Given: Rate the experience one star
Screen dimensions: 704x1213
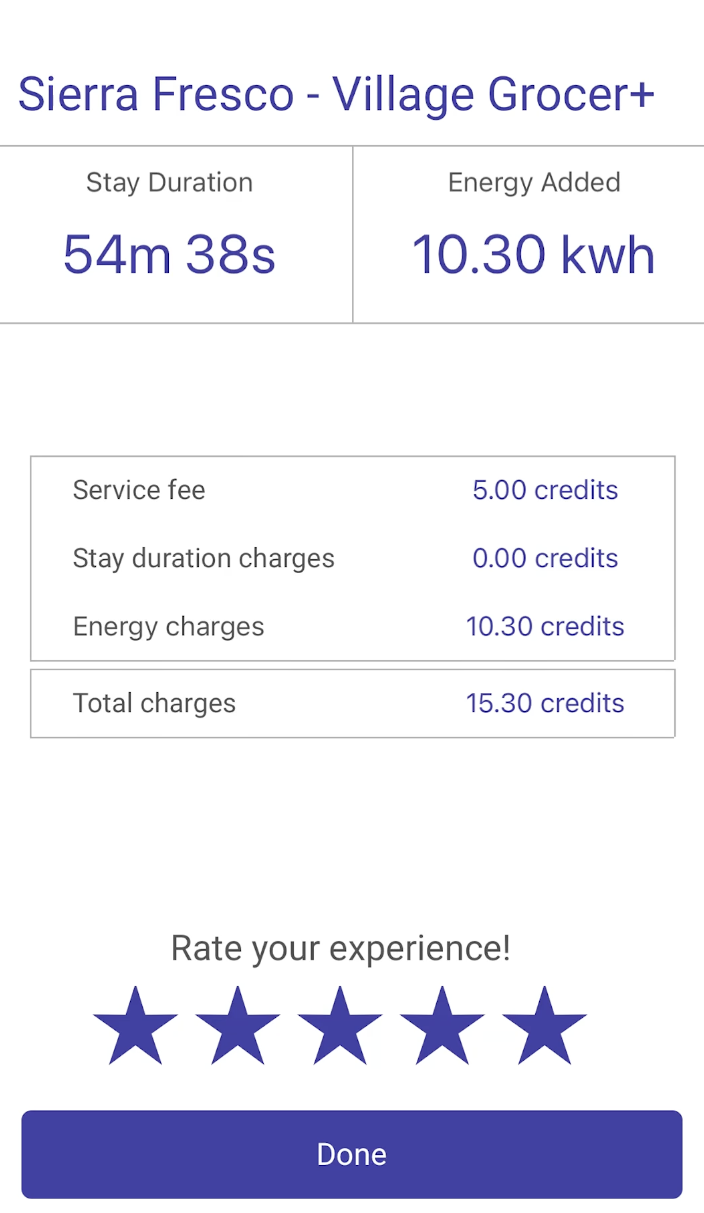Looking at the screenshot, I should pos(135,1027).
